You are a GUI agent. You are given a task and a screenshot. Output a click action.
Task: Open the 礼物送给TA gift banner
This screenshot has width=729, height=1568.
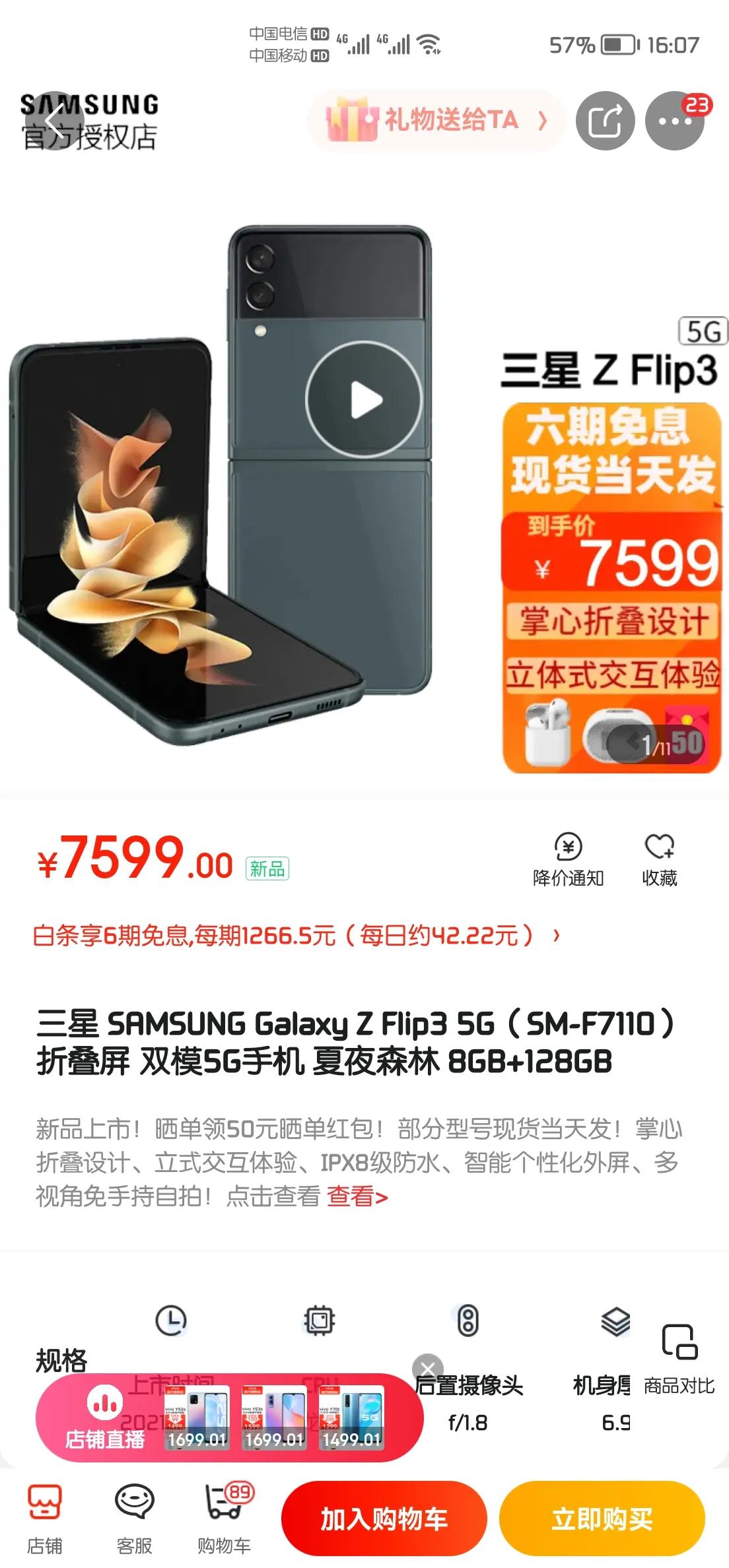(436, 121)
